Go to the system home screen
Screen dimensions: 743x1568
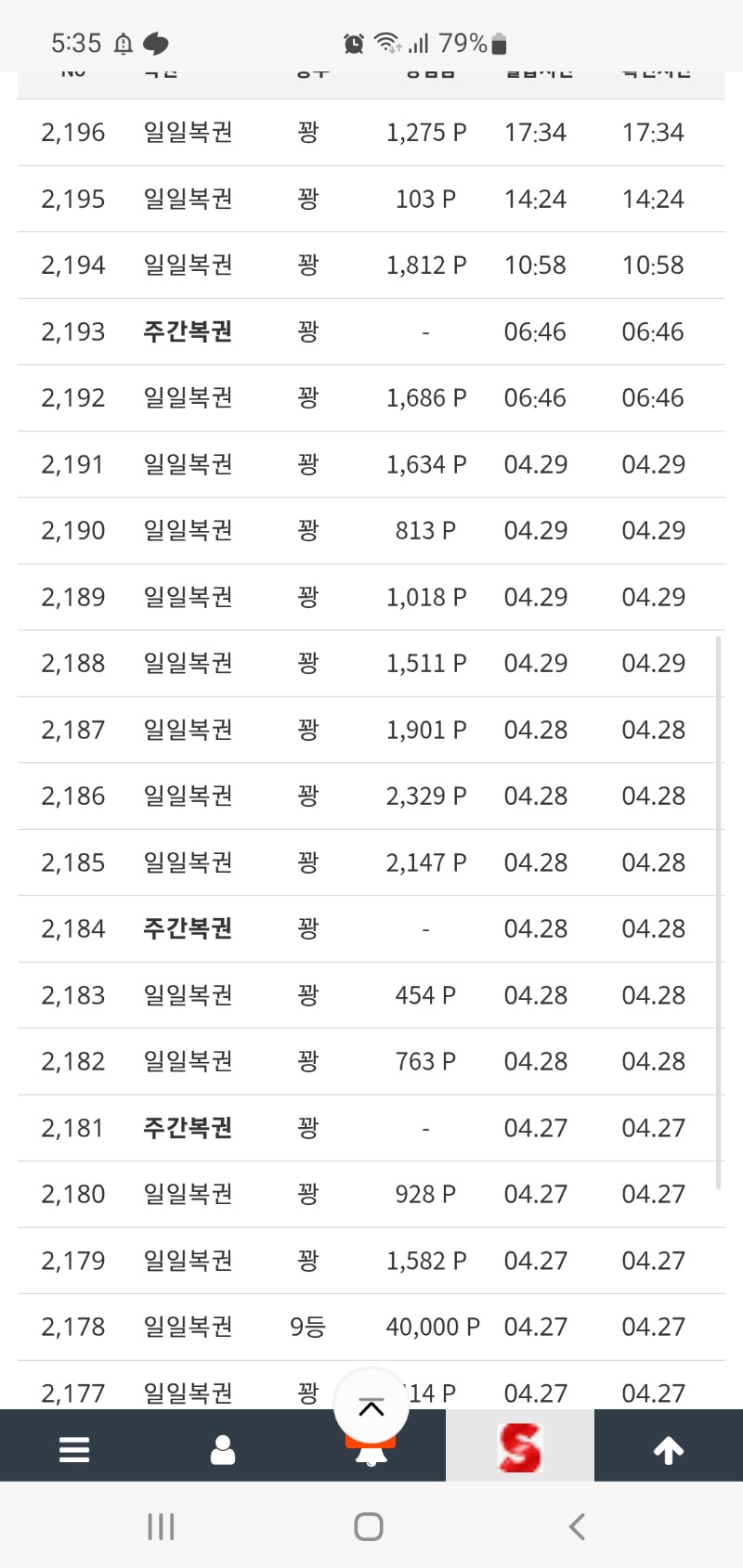[x=369, y=1526]
